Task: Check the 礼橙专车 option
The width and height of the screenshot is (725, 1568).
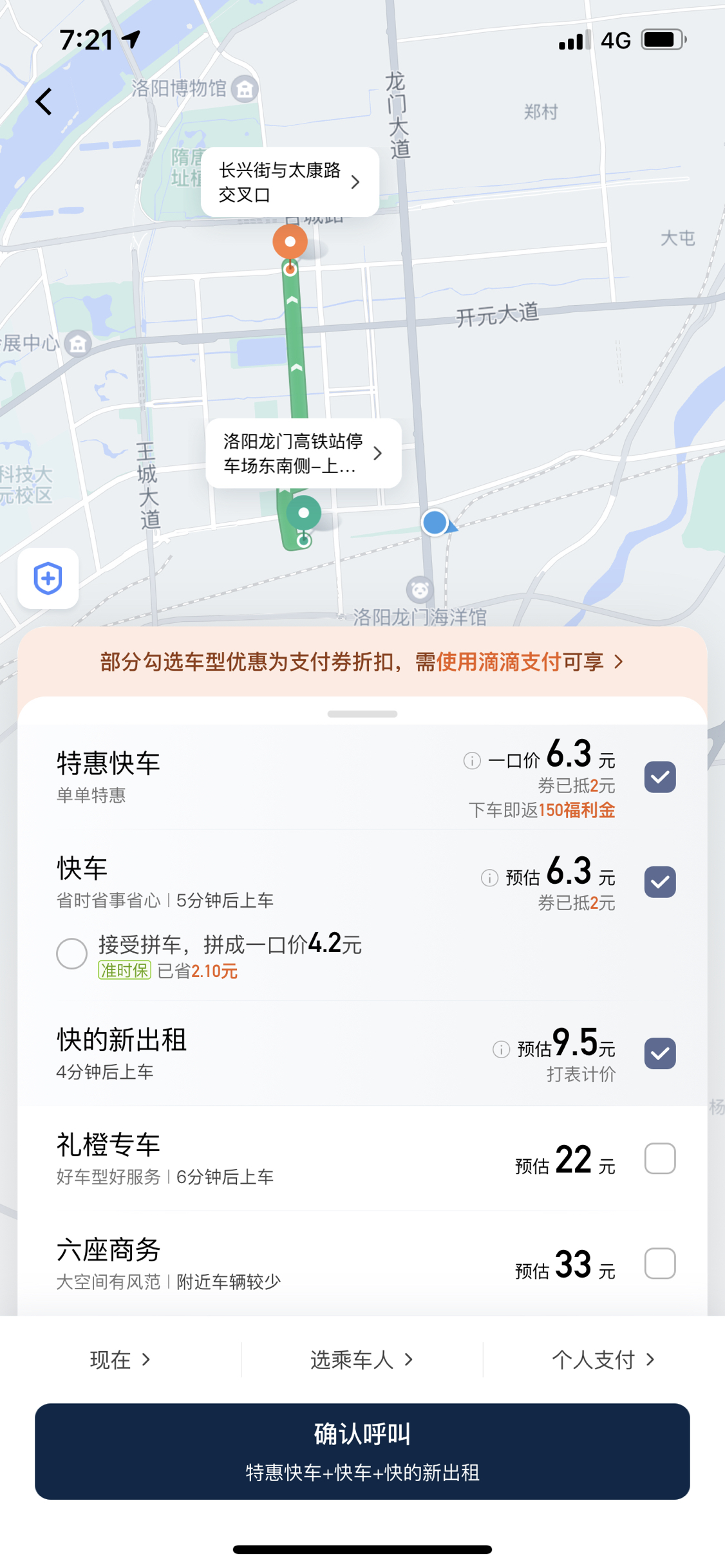Action: pyautogui.click(x=660, y=1159)
